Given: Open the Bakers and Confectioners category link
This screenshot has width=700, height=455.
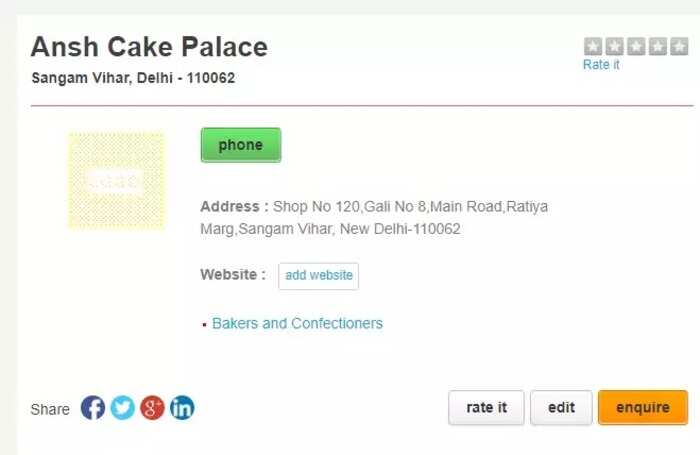Looking at the screenshot, I should [297, 323].
